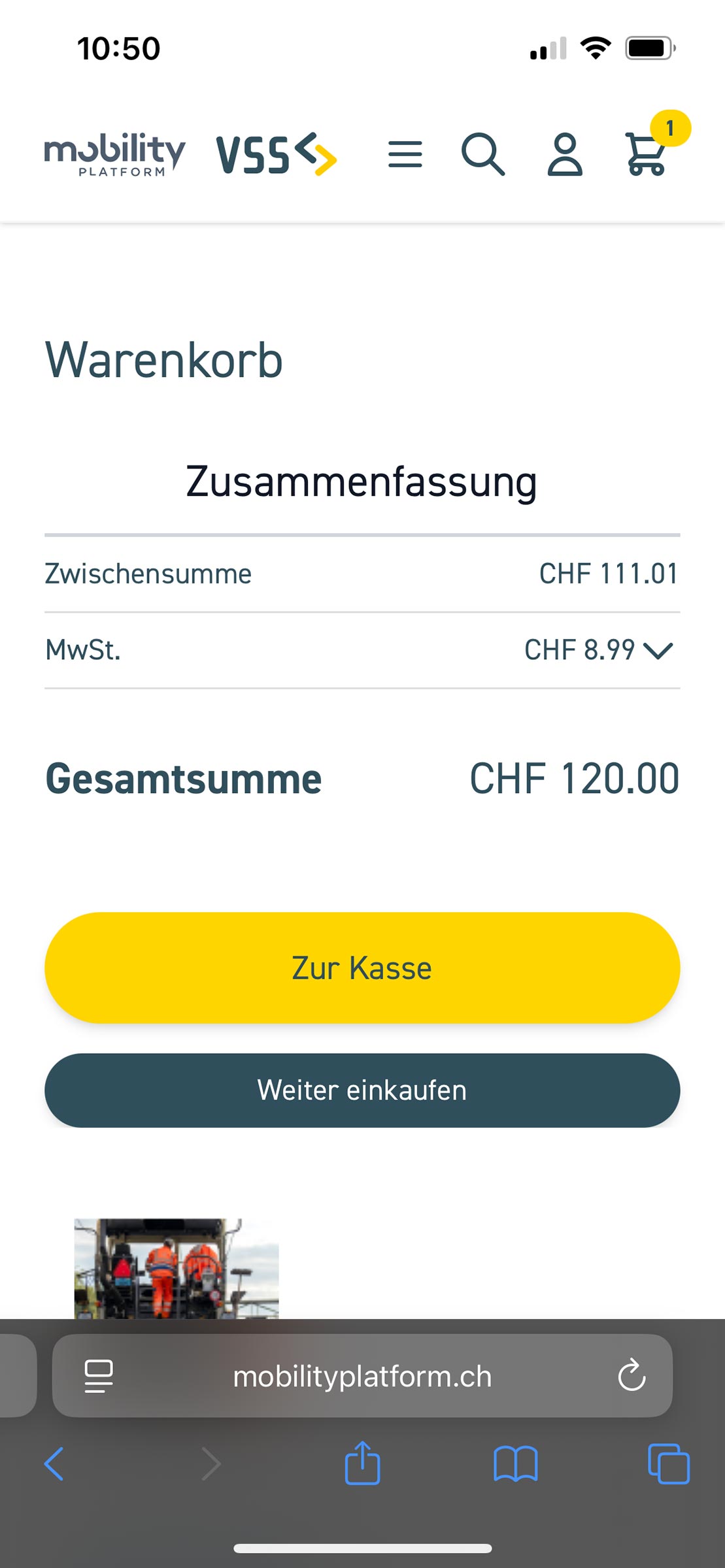This screenshot has width=725, height=1568.
Task: Open the search magnifier icon
Action: click(x=483, y=154)
